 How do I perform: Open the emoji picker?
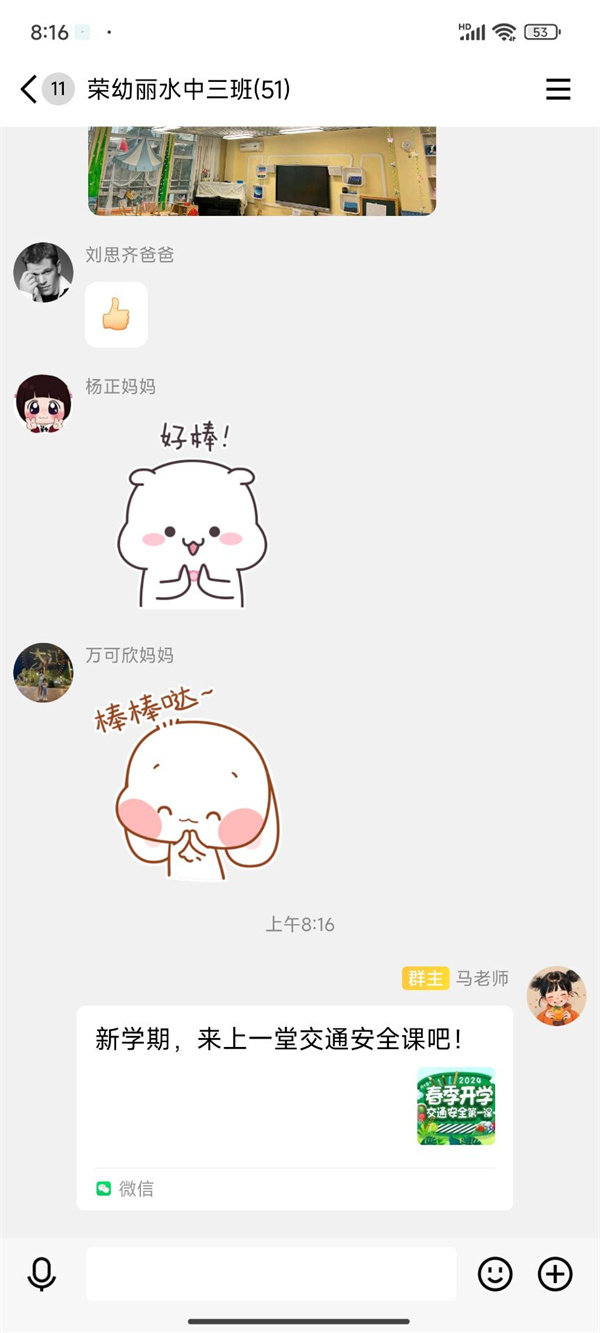[x=495, y=1274]
